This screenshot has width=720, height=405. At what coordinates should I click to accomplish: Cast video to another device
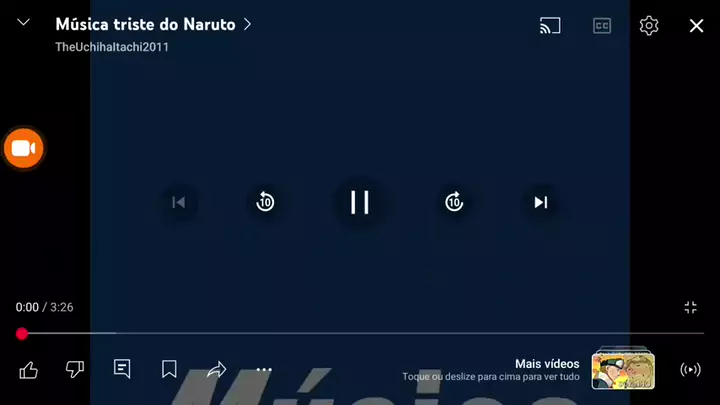click(550, 26)
